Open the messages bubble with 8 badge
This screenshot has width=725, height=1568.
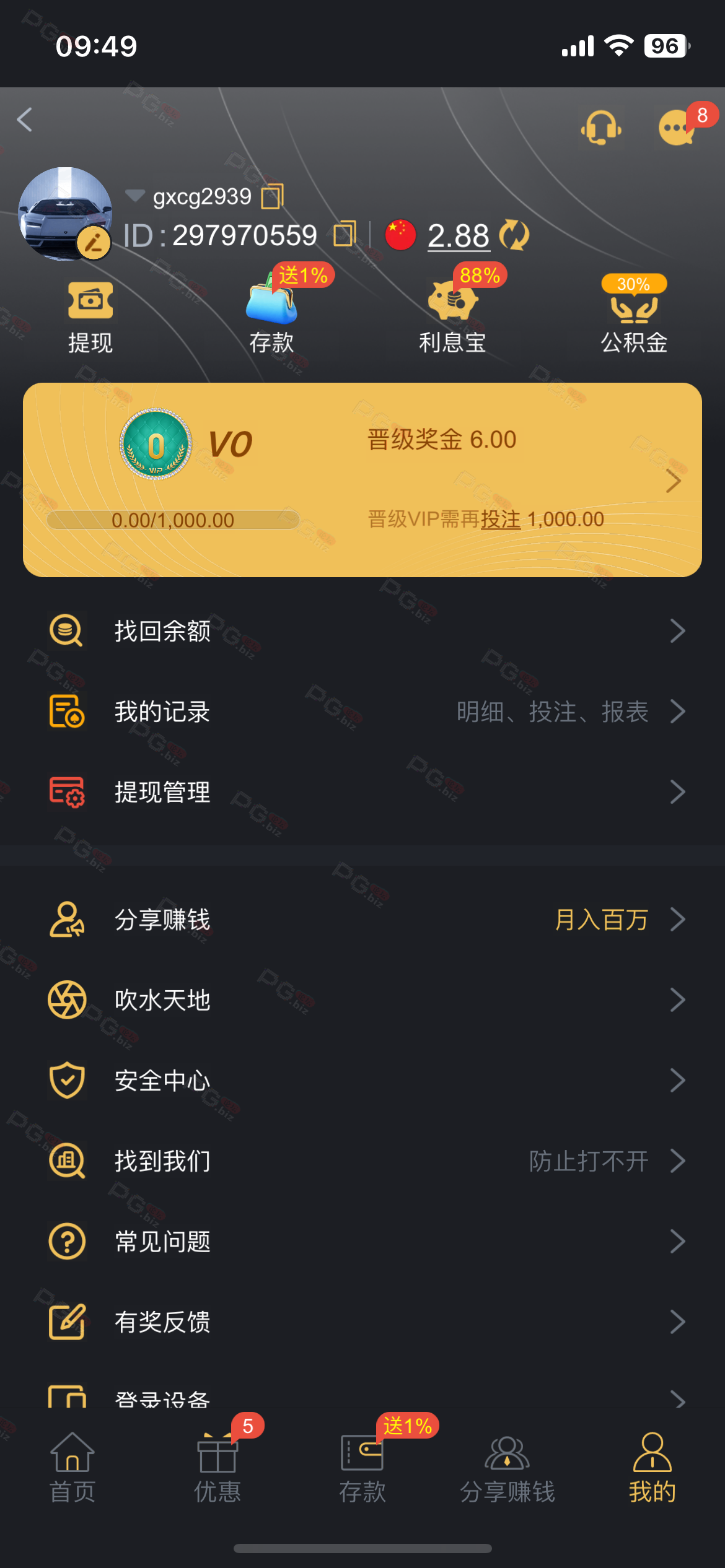(677, 128)
